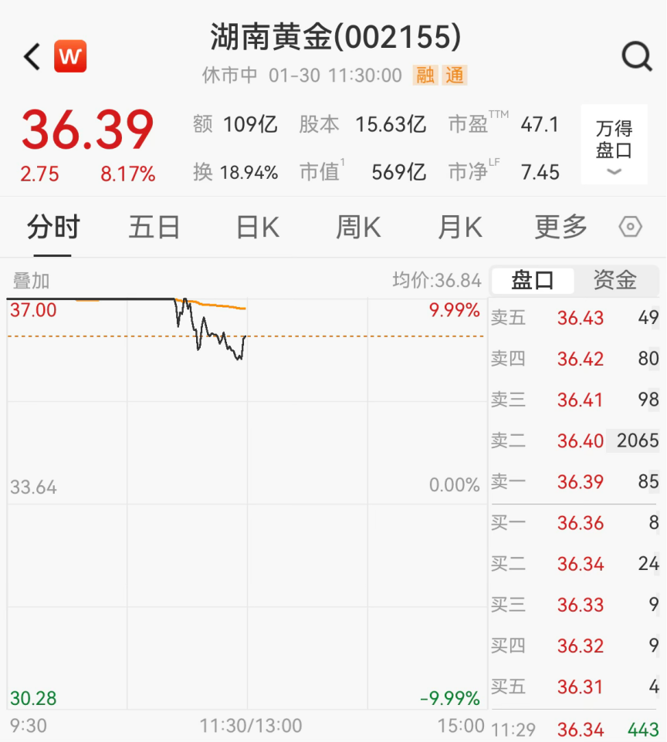Image resolution: width=667 pixels, height=742 pixels.
Task: Expand the 万得盘口 dropdown
Action: (613, 146)
